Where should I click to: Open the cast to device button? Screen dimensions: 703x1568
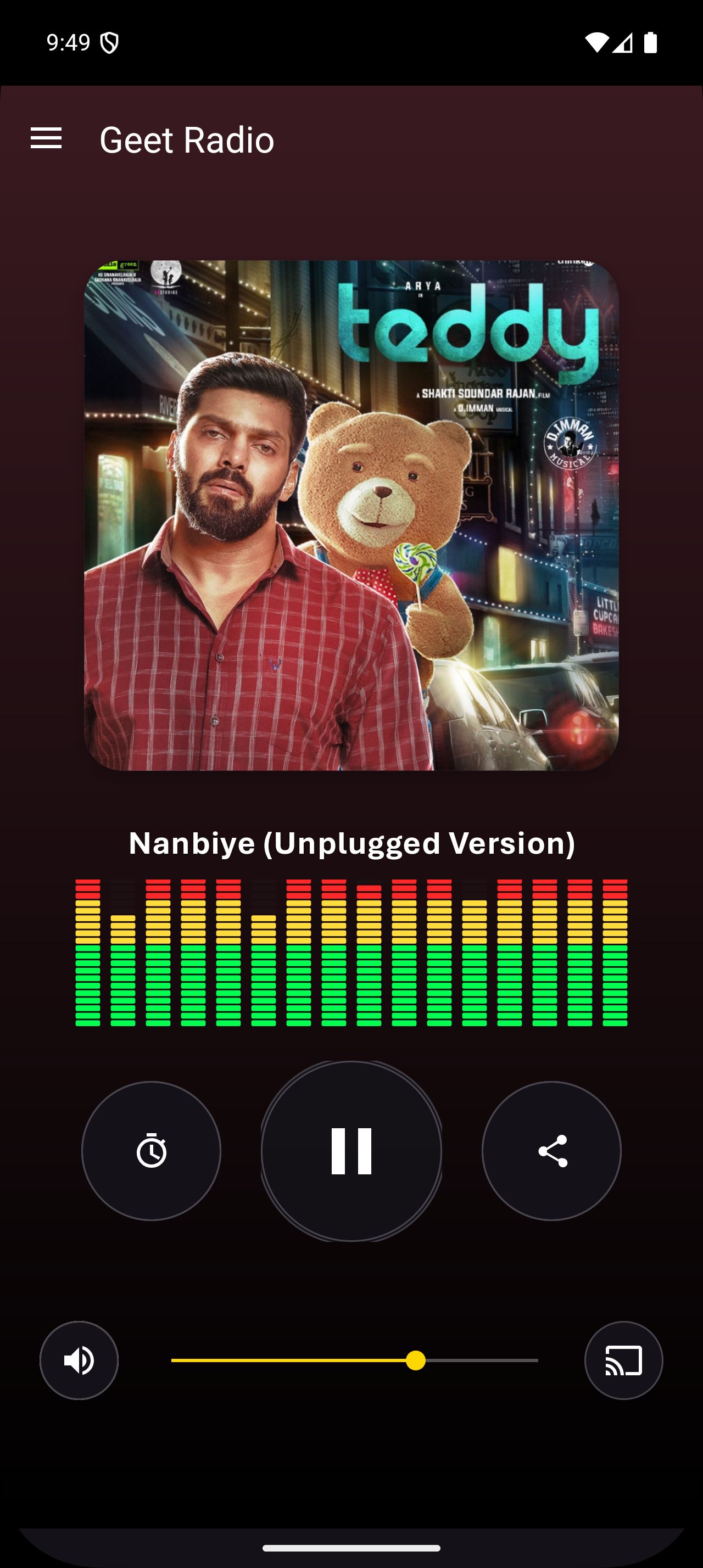point(623,1360)
